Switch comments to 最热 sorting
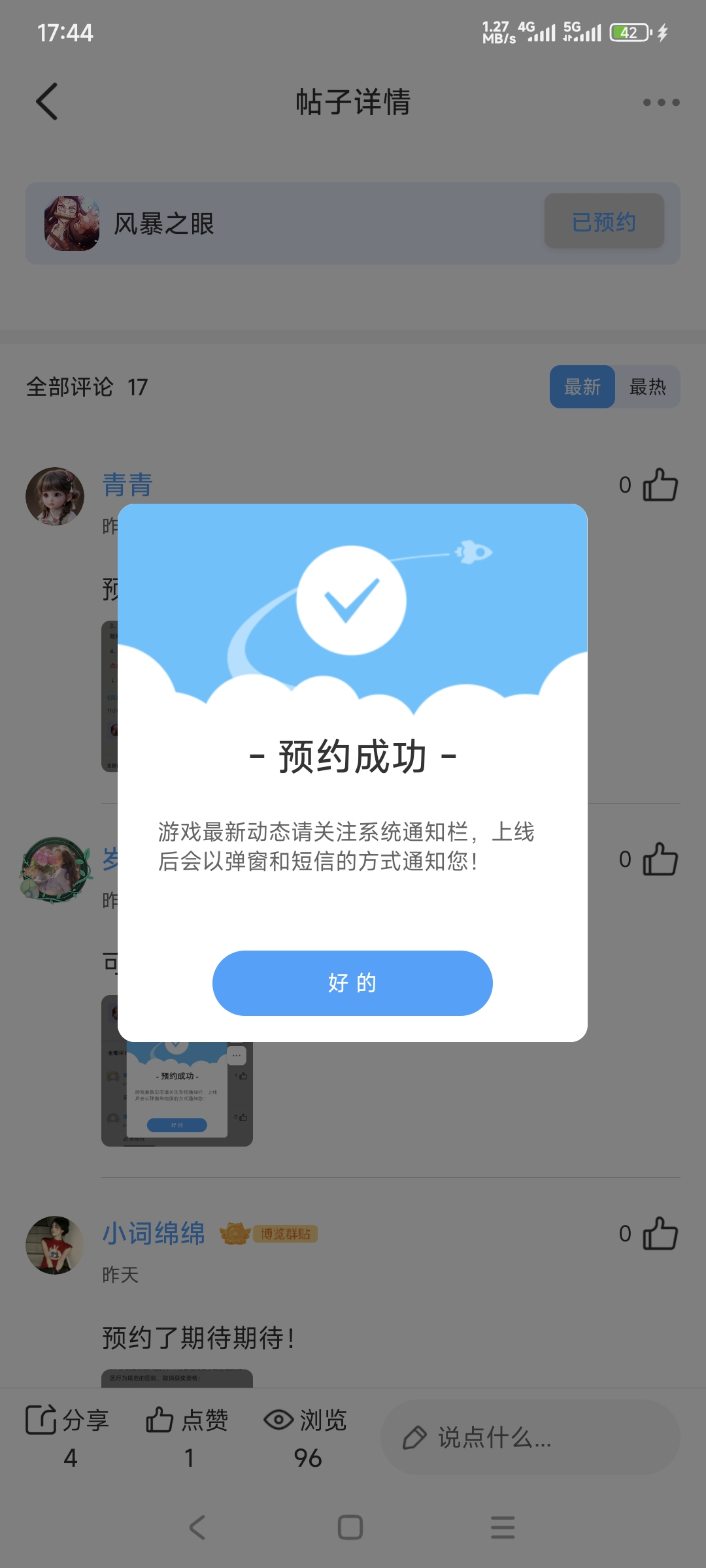 (647, 387)
